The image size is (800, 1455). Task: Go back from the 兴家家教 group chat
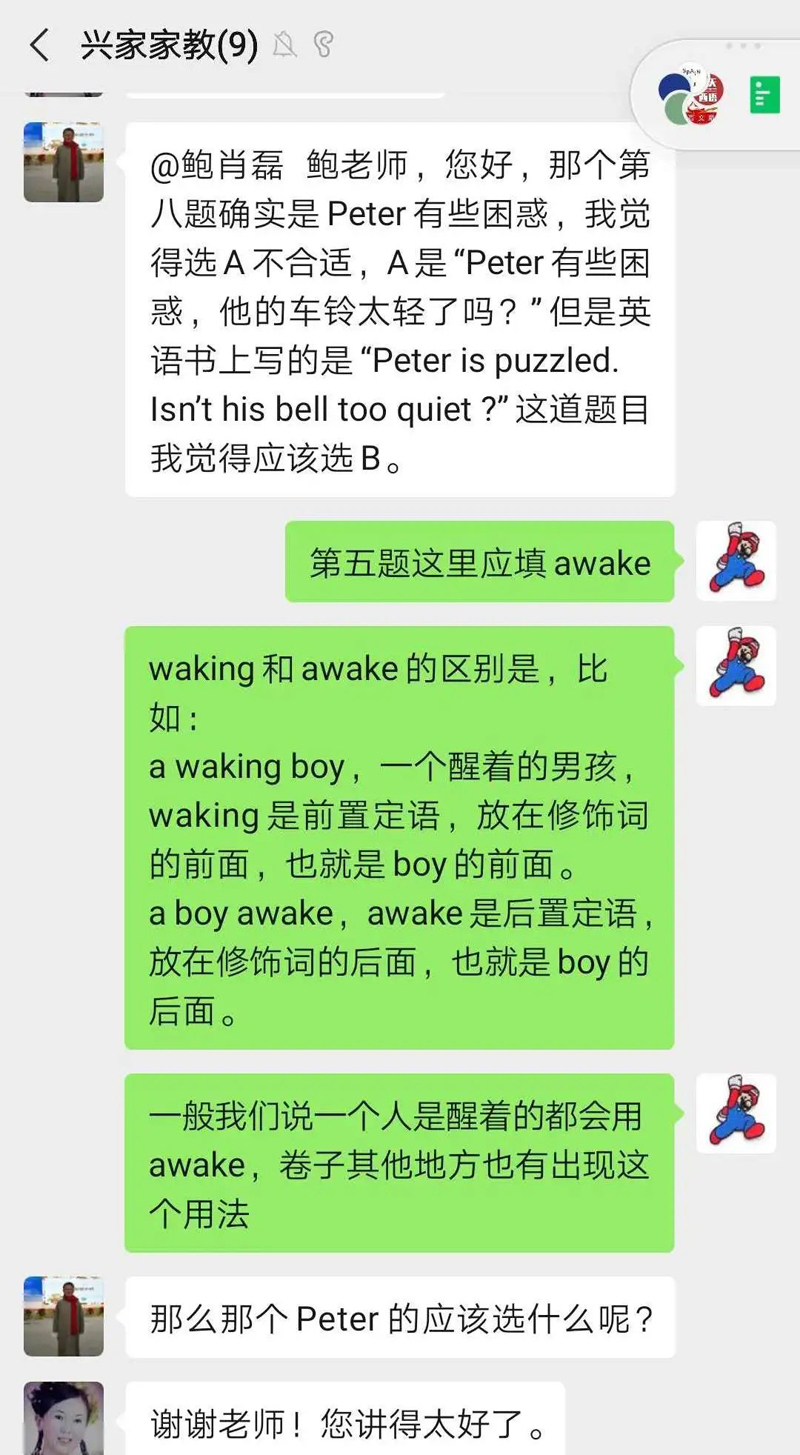38,45
